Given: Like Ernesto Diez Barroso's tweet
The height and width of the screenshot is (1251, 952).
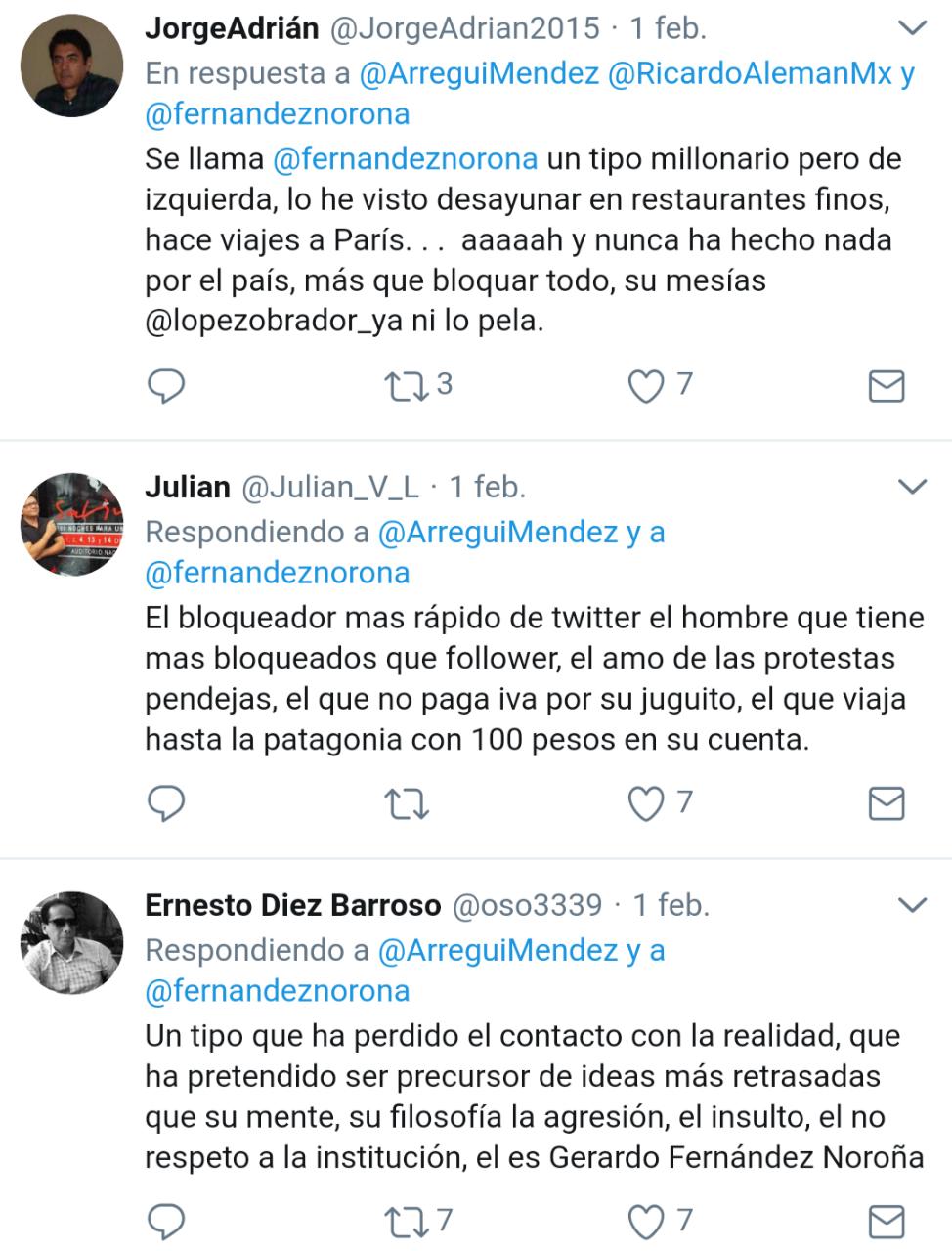Looking at the screenshot, I should tap(646, 1222).
